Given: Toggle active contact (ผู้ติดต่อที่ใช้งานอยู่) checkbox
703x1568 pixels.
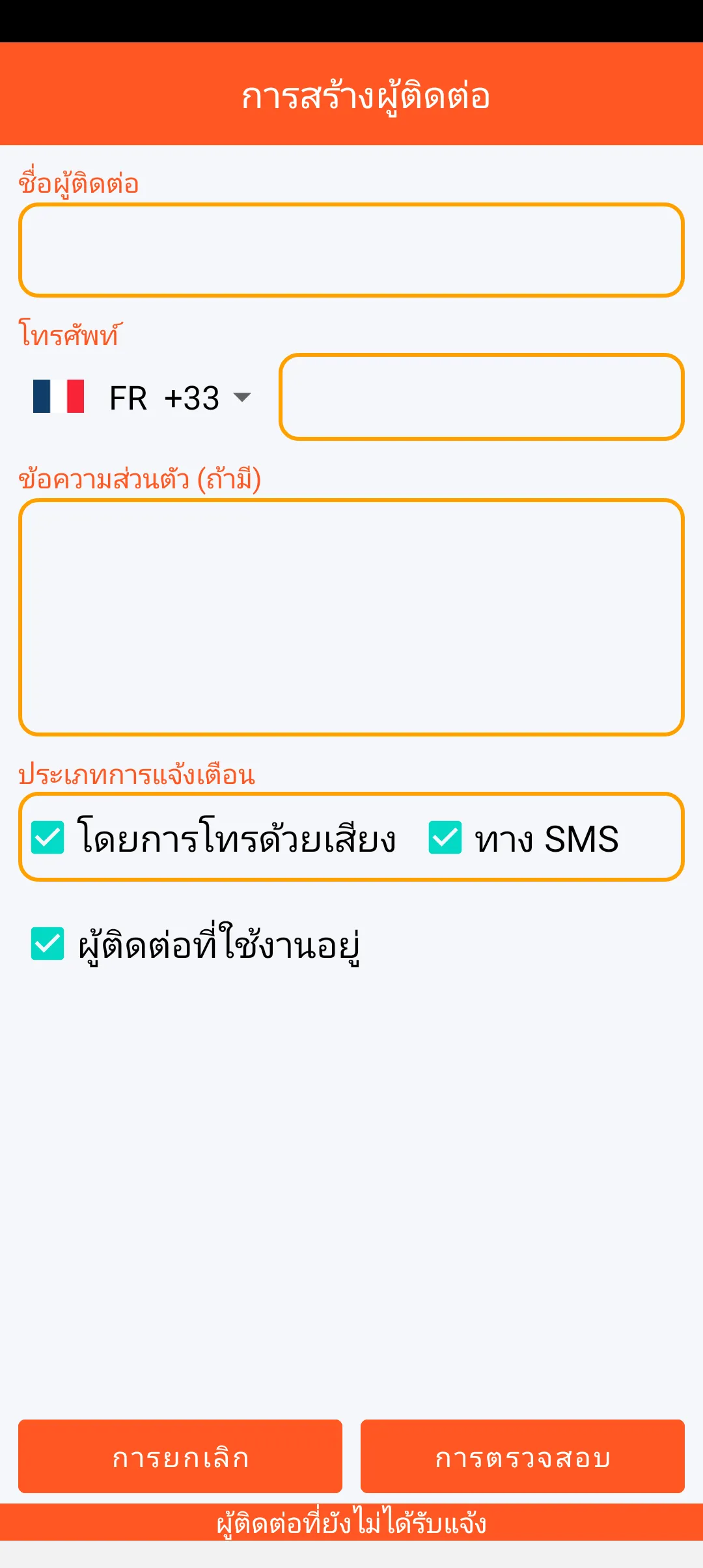Looking at the screenshot, I should point(48,944).
